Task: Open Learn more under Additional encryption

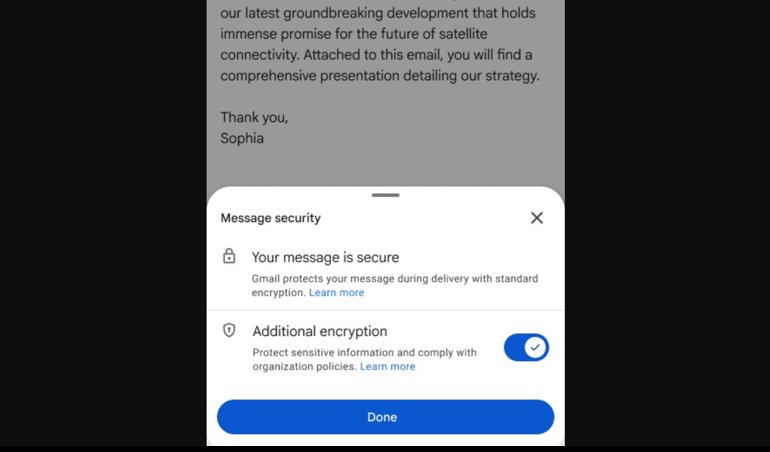Action: pos(387,367)
